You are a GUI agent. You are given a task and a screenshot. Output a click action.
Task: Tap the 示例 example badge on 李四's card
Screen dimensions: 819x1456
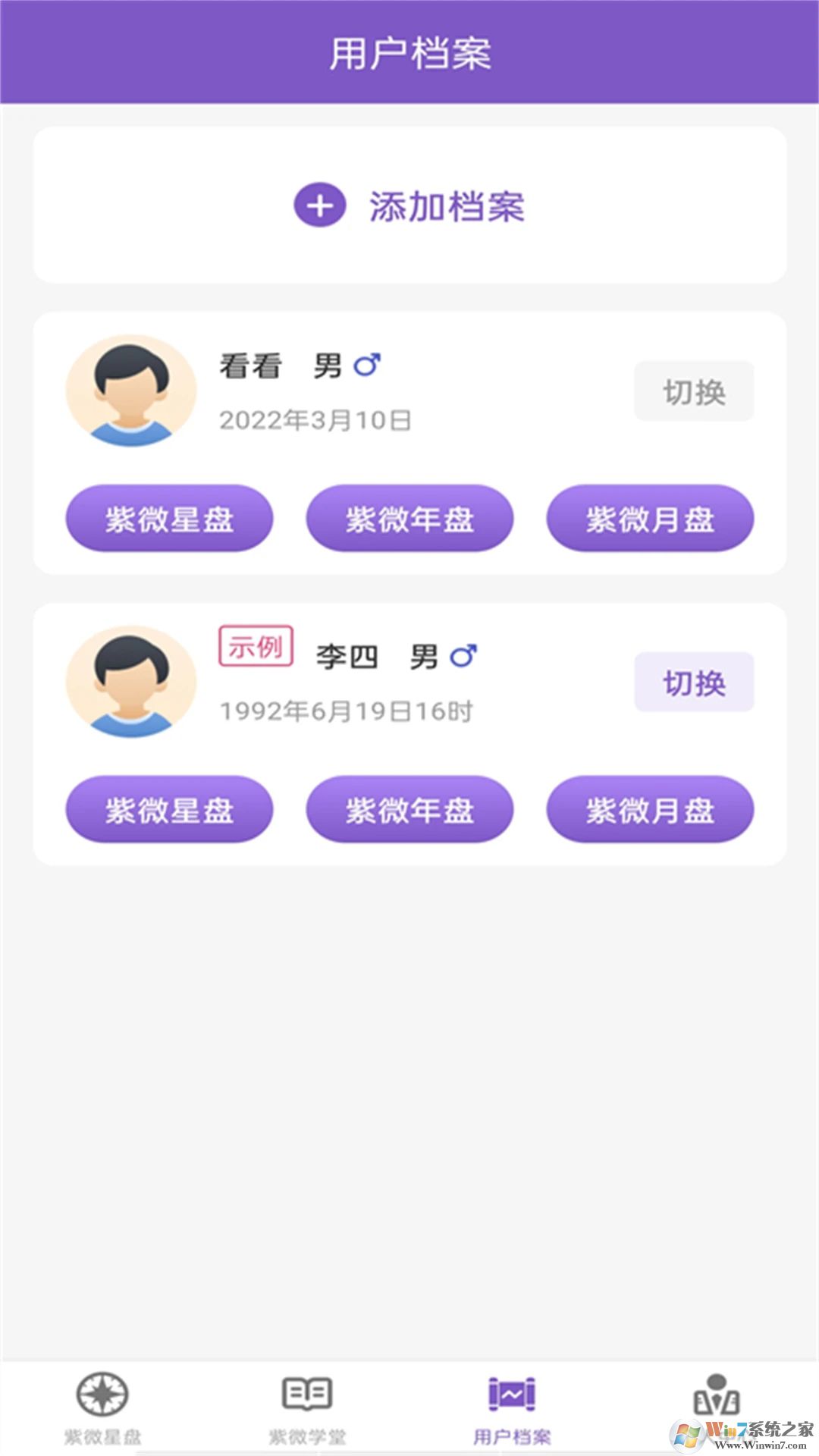pyautogui.click(x=256, y=648)
